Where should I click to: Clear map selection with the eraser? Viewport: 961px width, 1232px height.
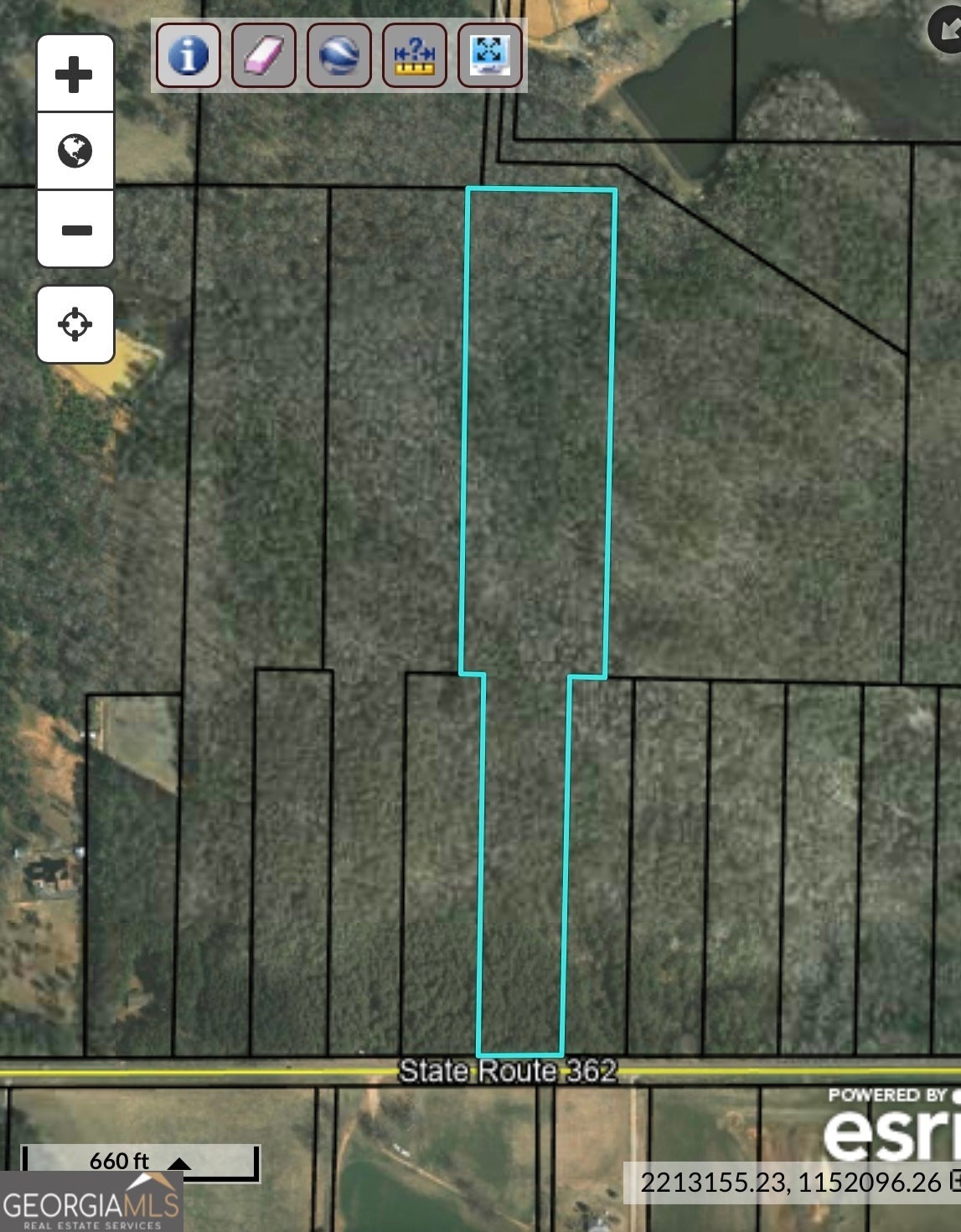263,55
